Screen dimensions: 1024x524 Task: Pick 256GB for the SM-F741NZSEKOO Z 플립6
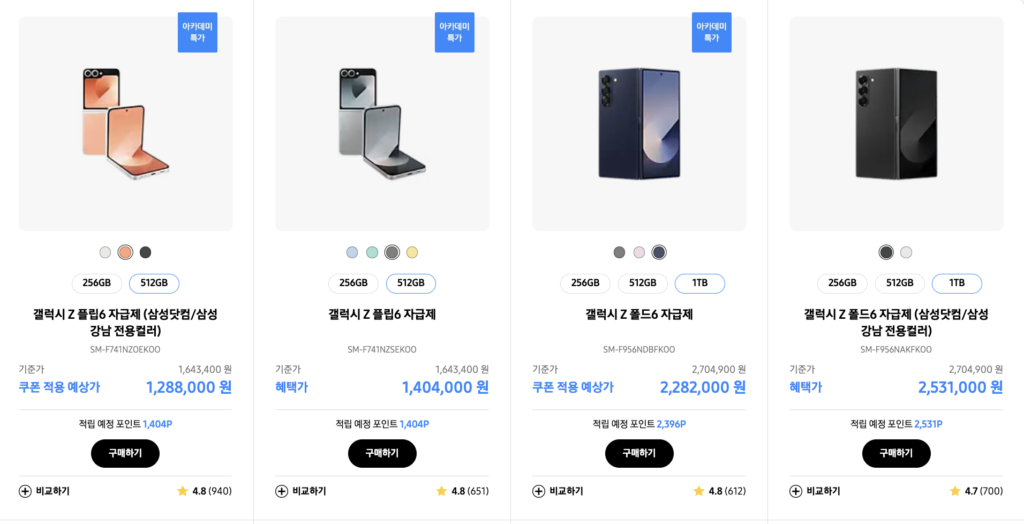pyautogui.click(x=354, y=283)
